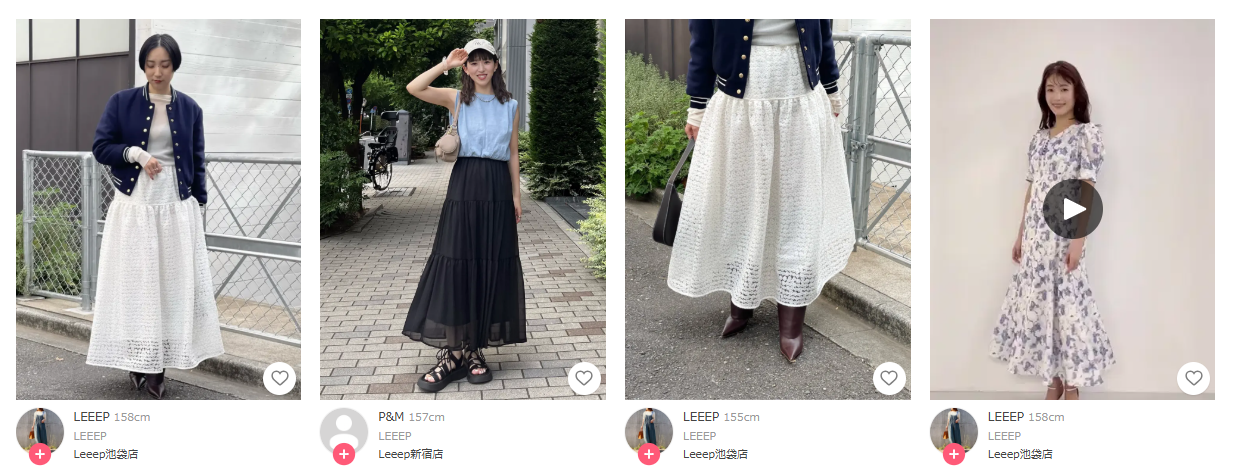Screen dimensions: 1235x476
Task: Play the floral dress video
Action: tap(1072, 209)
